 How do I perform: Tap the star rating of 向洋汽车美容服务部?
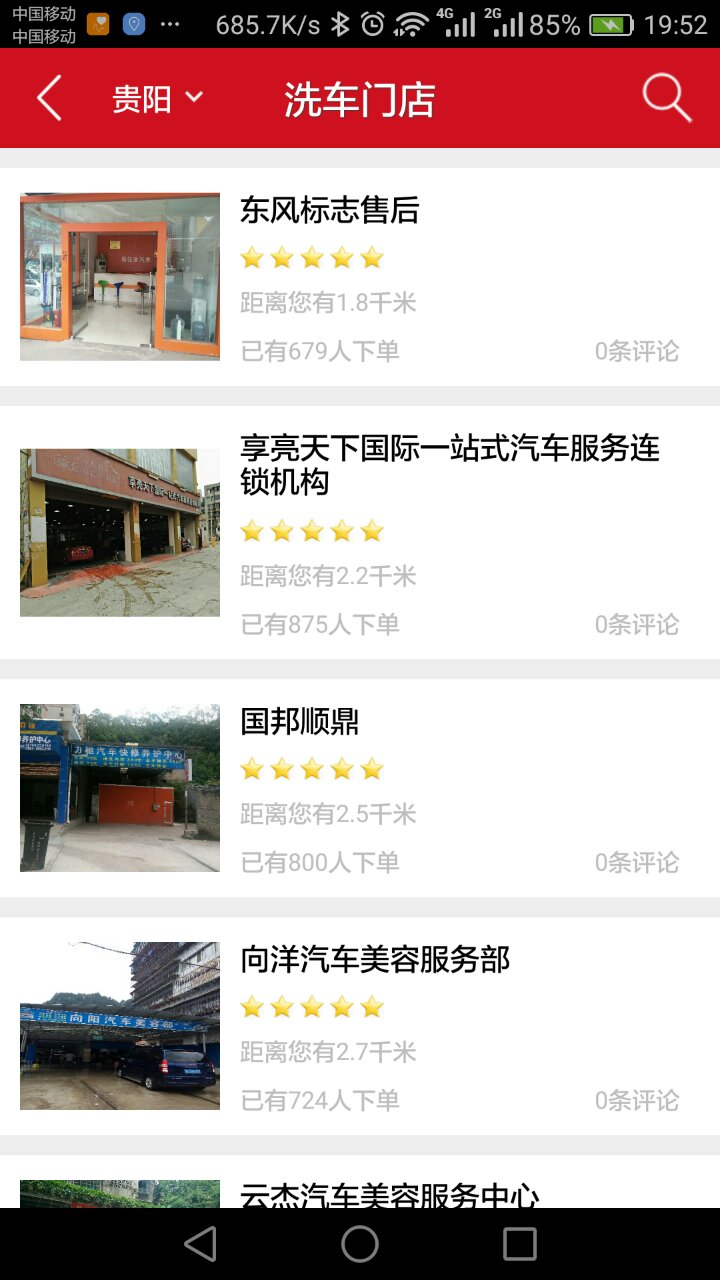(311, 1007)
